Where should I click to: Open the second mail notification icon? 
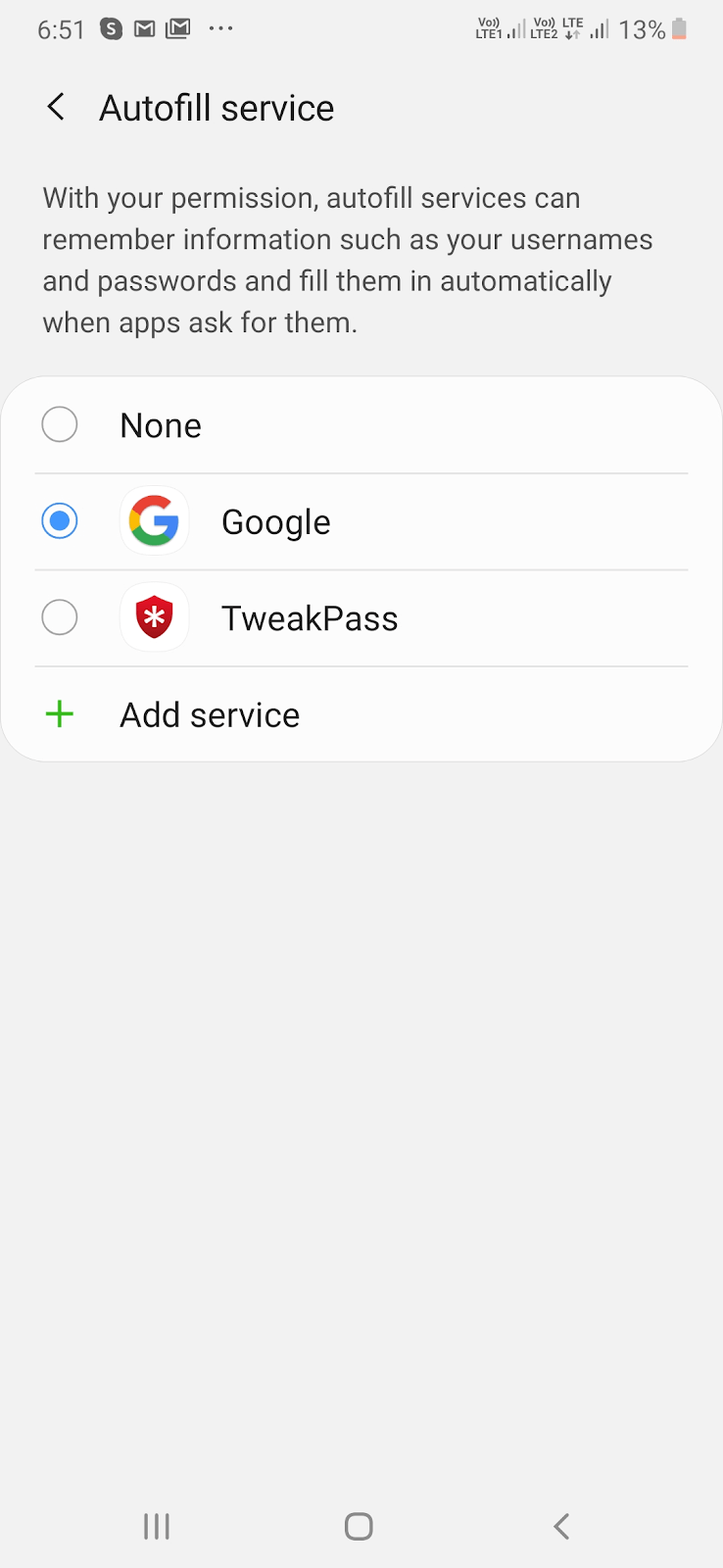[x=177, y=28]
